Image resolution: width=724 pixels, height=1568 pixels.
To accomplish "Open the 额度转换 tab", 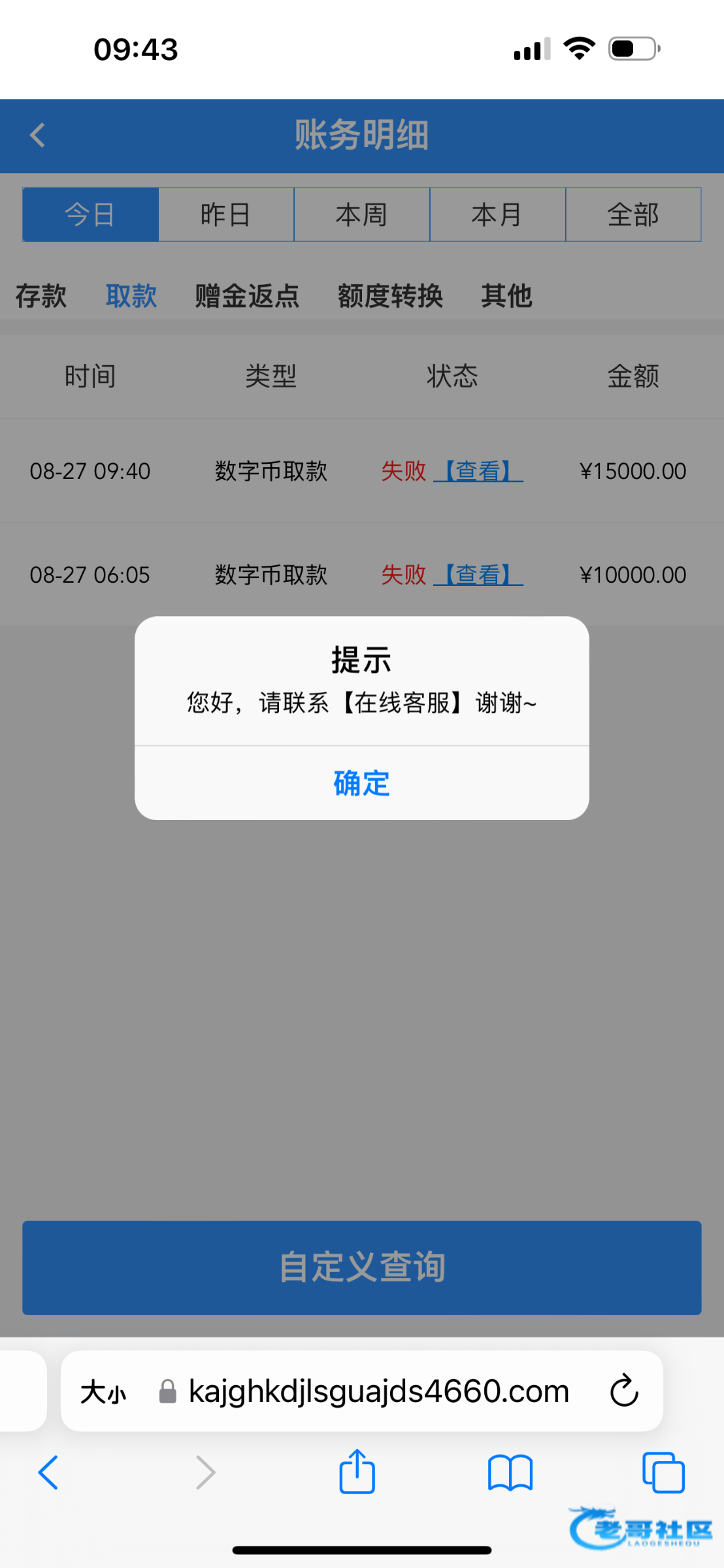I will (390, 296).
